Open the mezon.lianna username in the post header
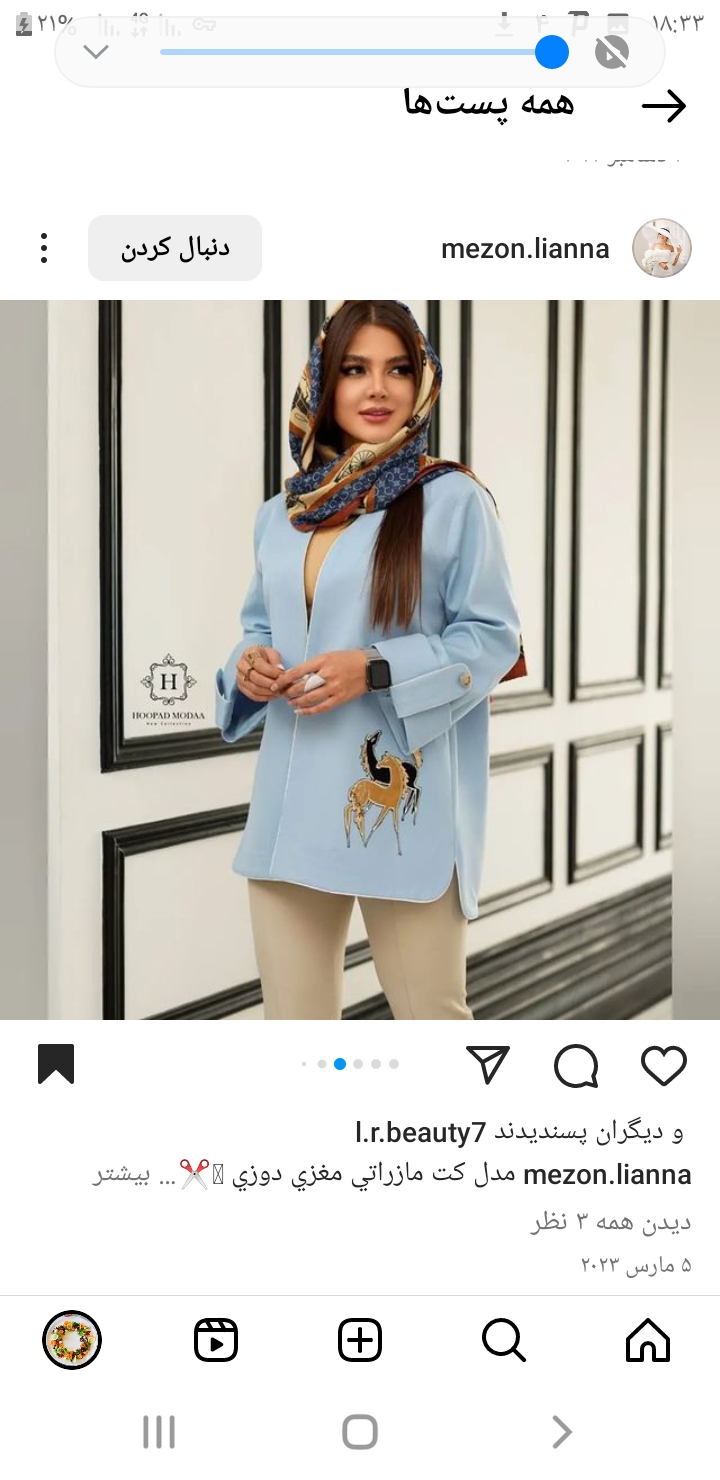This screenshot has height=1480, width=720. click(x=525, y=249)
